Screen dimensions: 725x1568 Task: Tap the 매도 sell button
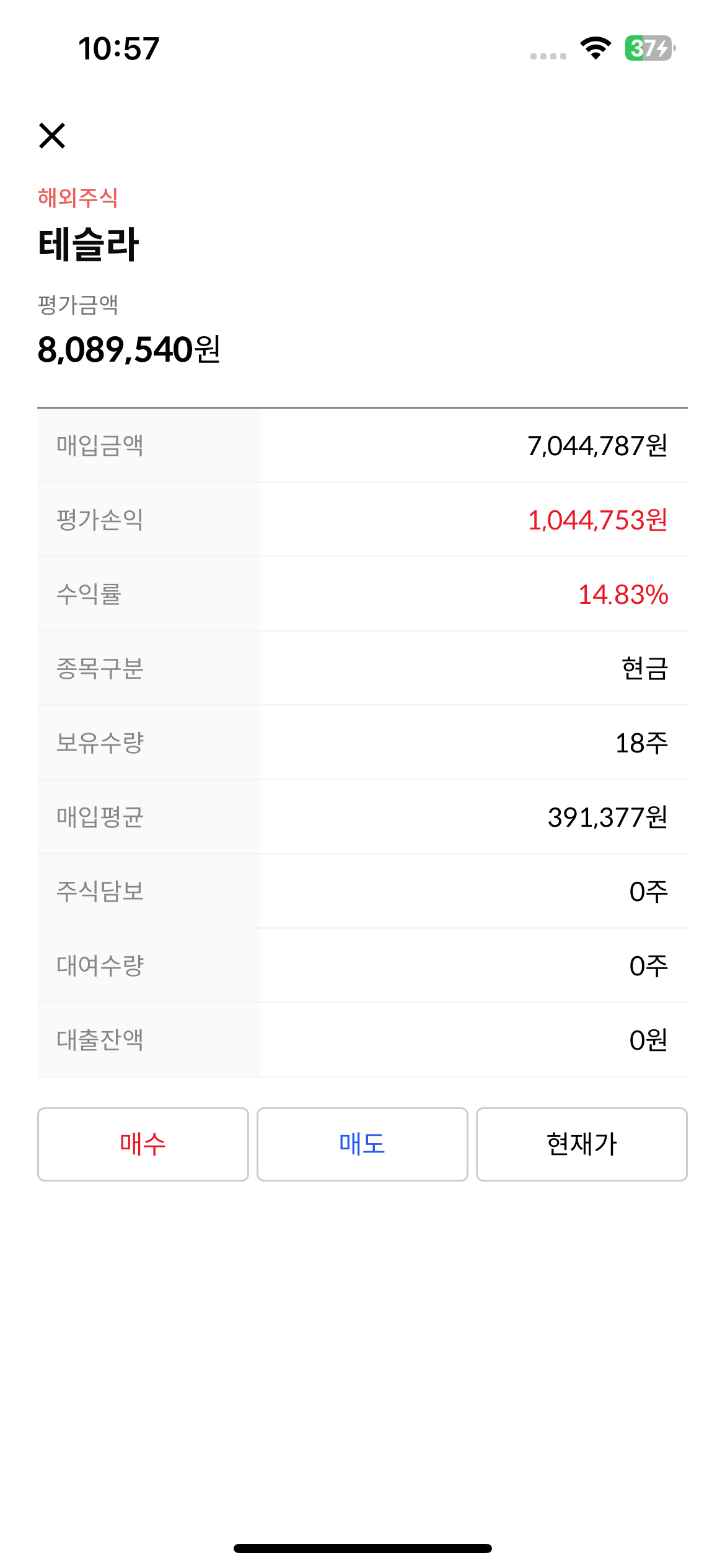coord(362,1144)
